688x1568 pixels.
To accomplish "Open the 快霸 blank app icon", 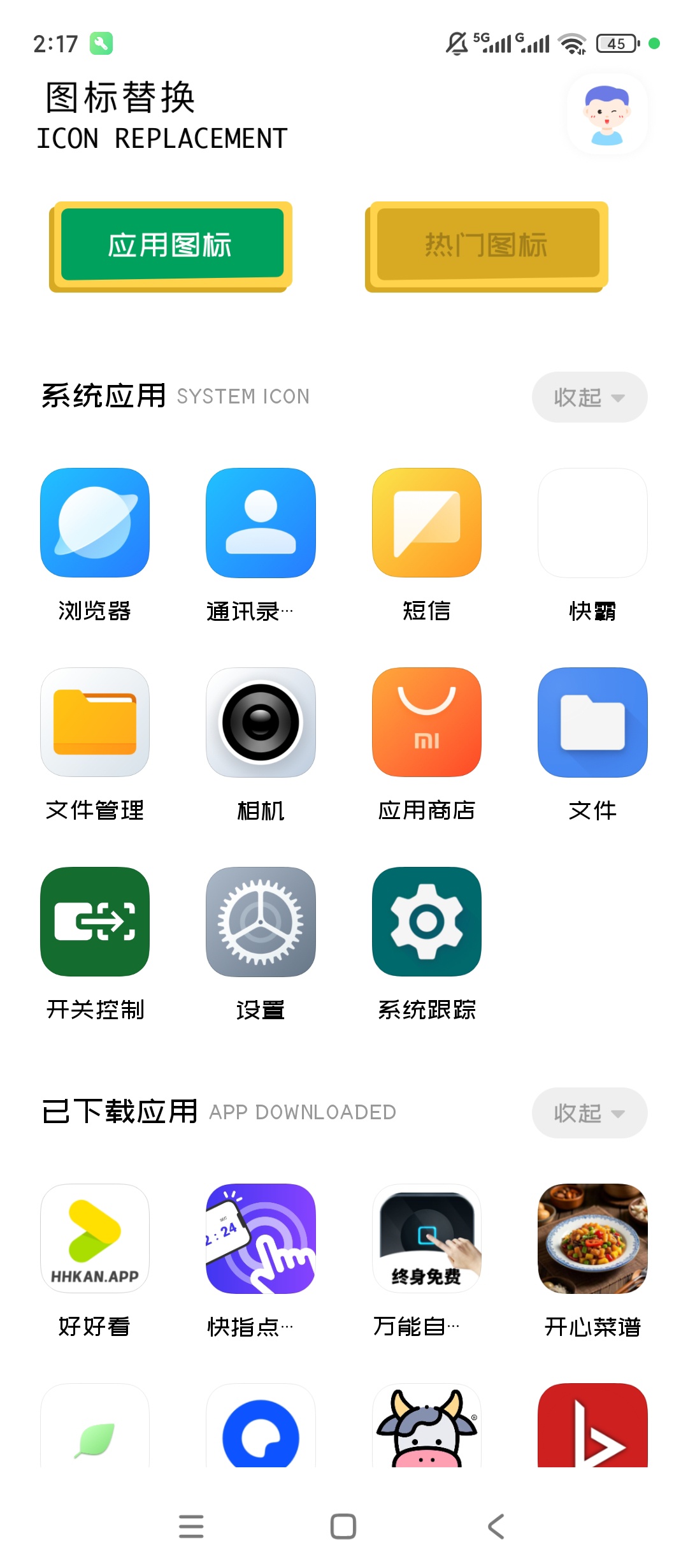I will pos(591,523).
